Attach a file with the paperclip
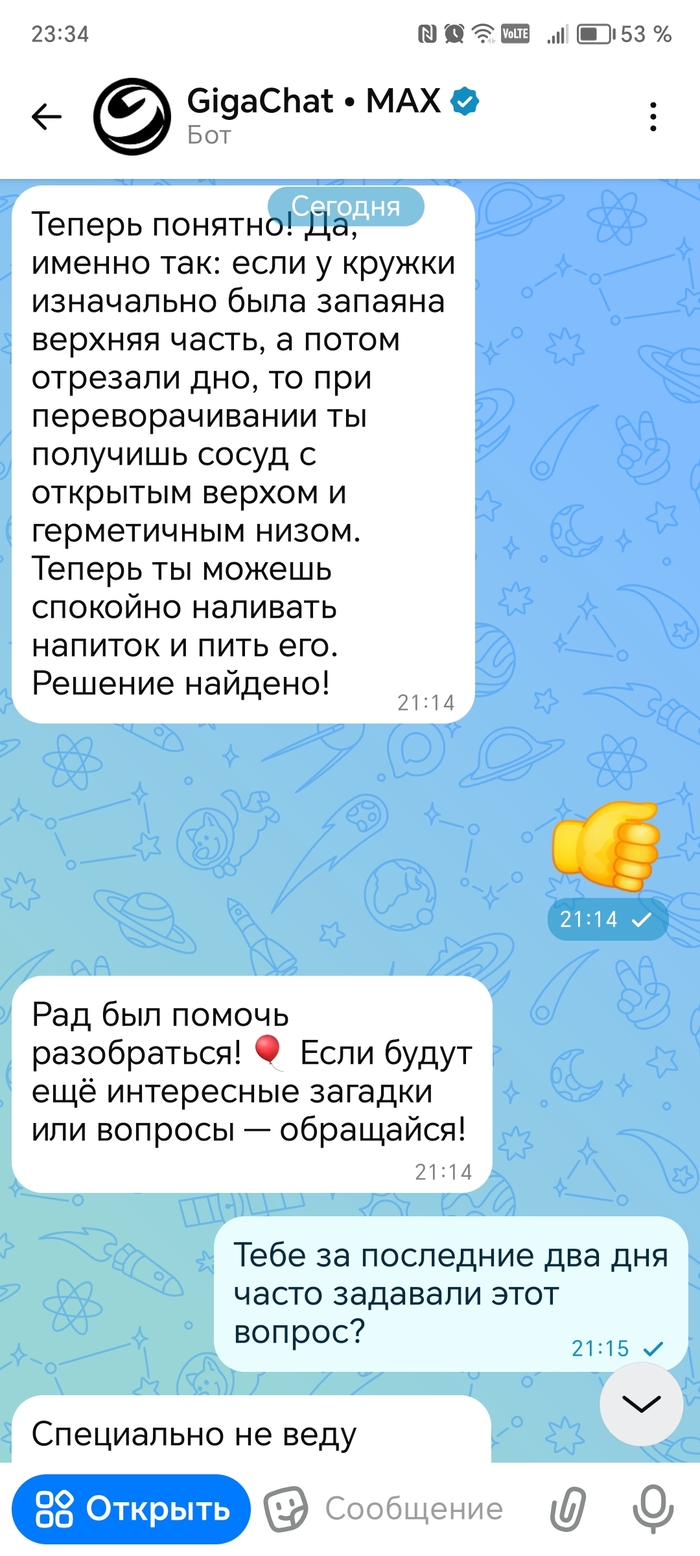The height and width of the screenshot is (1556, 700). pos(568,1508)
